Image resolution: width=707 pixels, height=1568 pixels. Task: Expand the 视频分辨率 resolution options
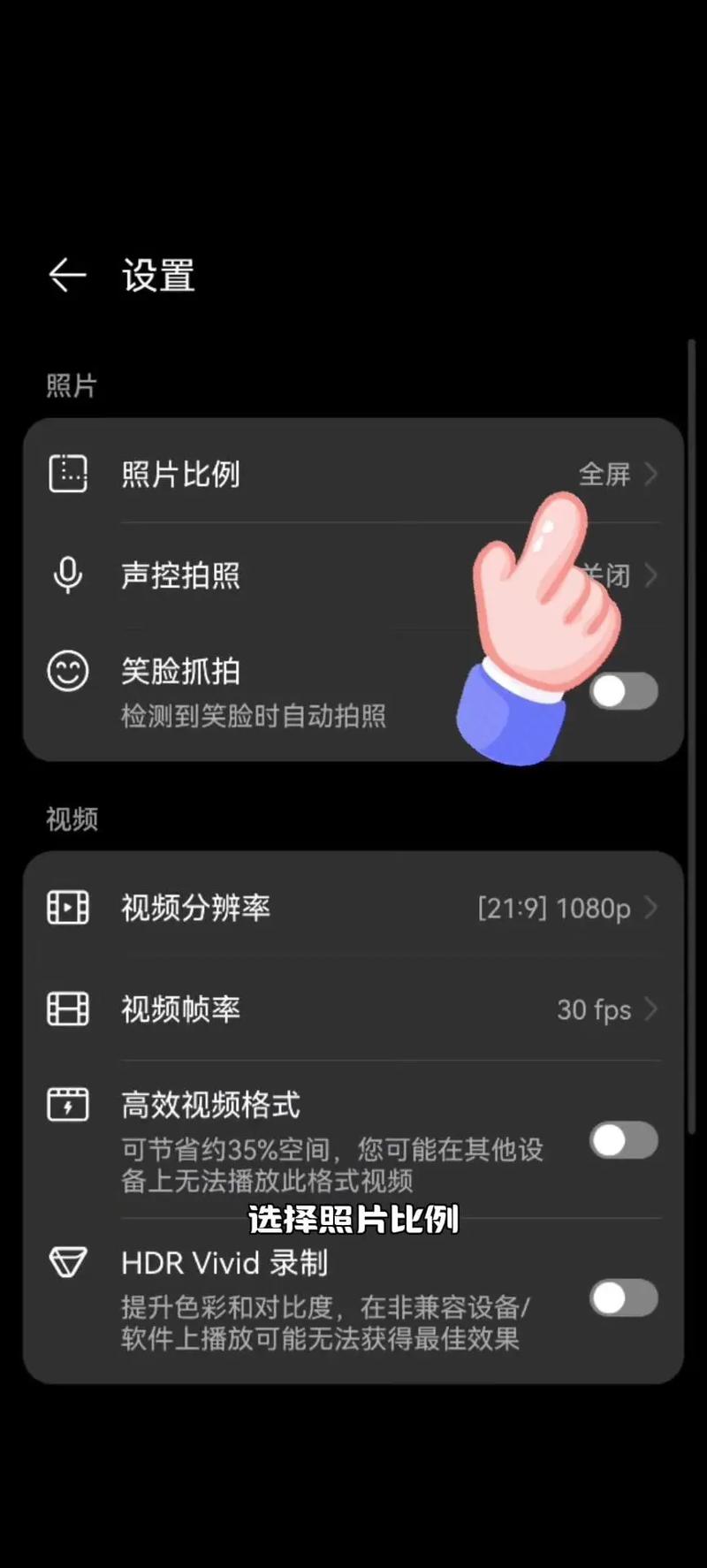[x=652, y=908]
